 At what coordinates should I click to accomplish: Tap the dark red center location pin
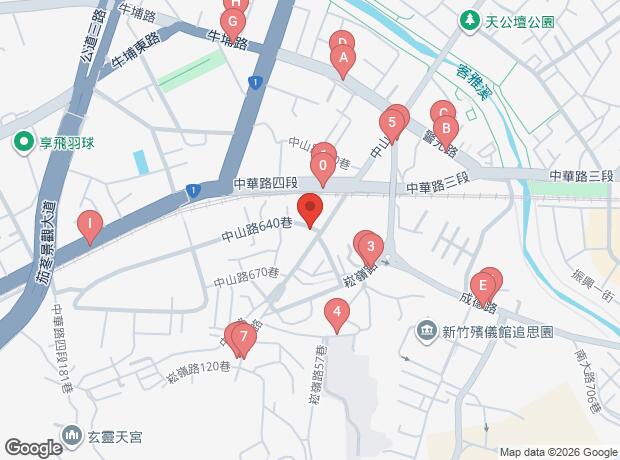point(310,210)
